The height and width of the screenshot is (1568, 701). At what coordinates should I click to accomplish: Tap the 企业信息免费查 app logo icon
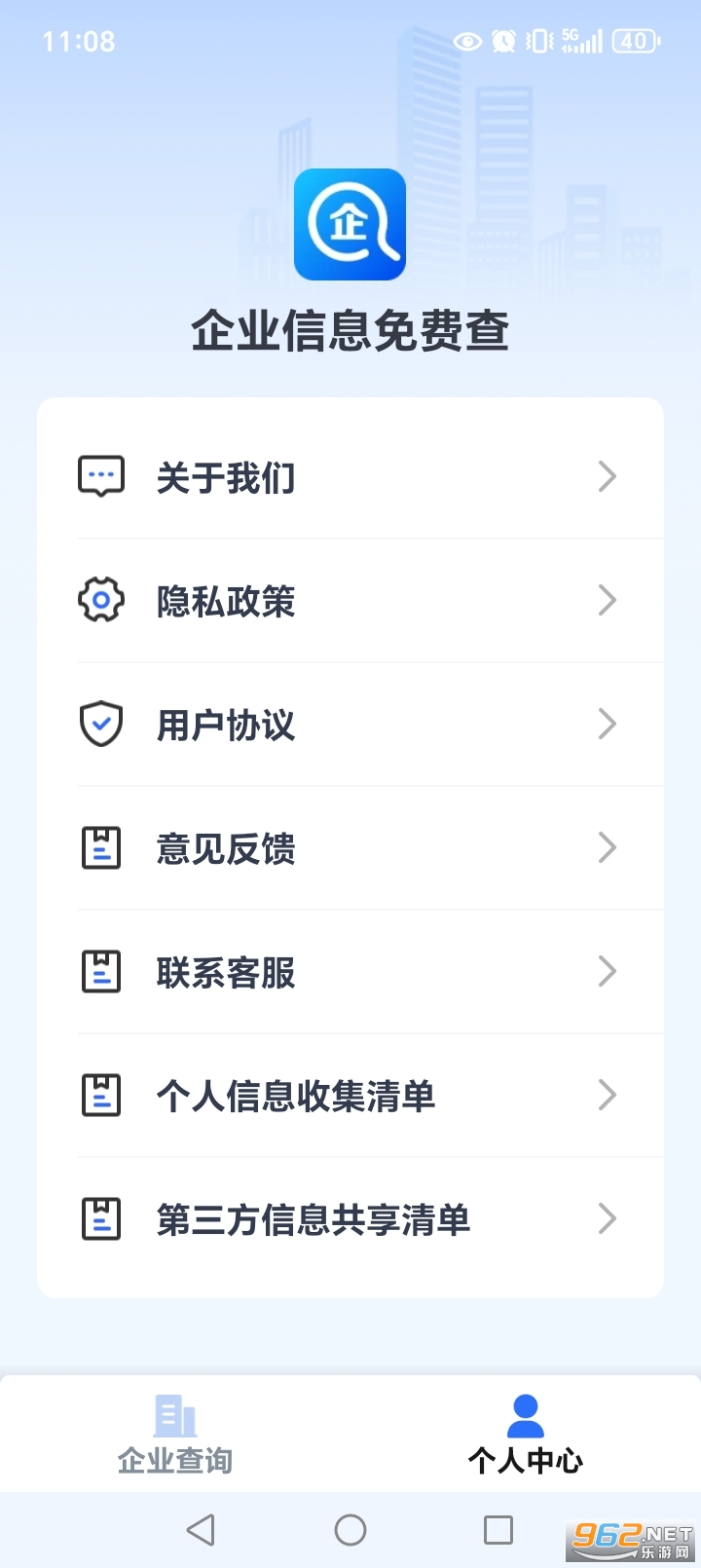pyautogui.click(x=350, y=223)
